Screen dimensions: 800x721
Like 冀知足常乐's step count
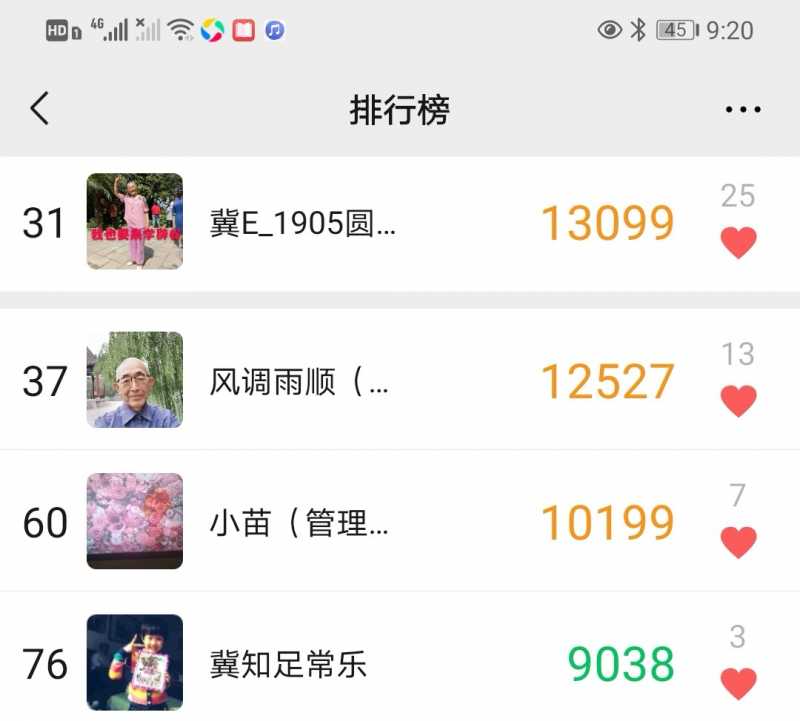tap(738, 683)
